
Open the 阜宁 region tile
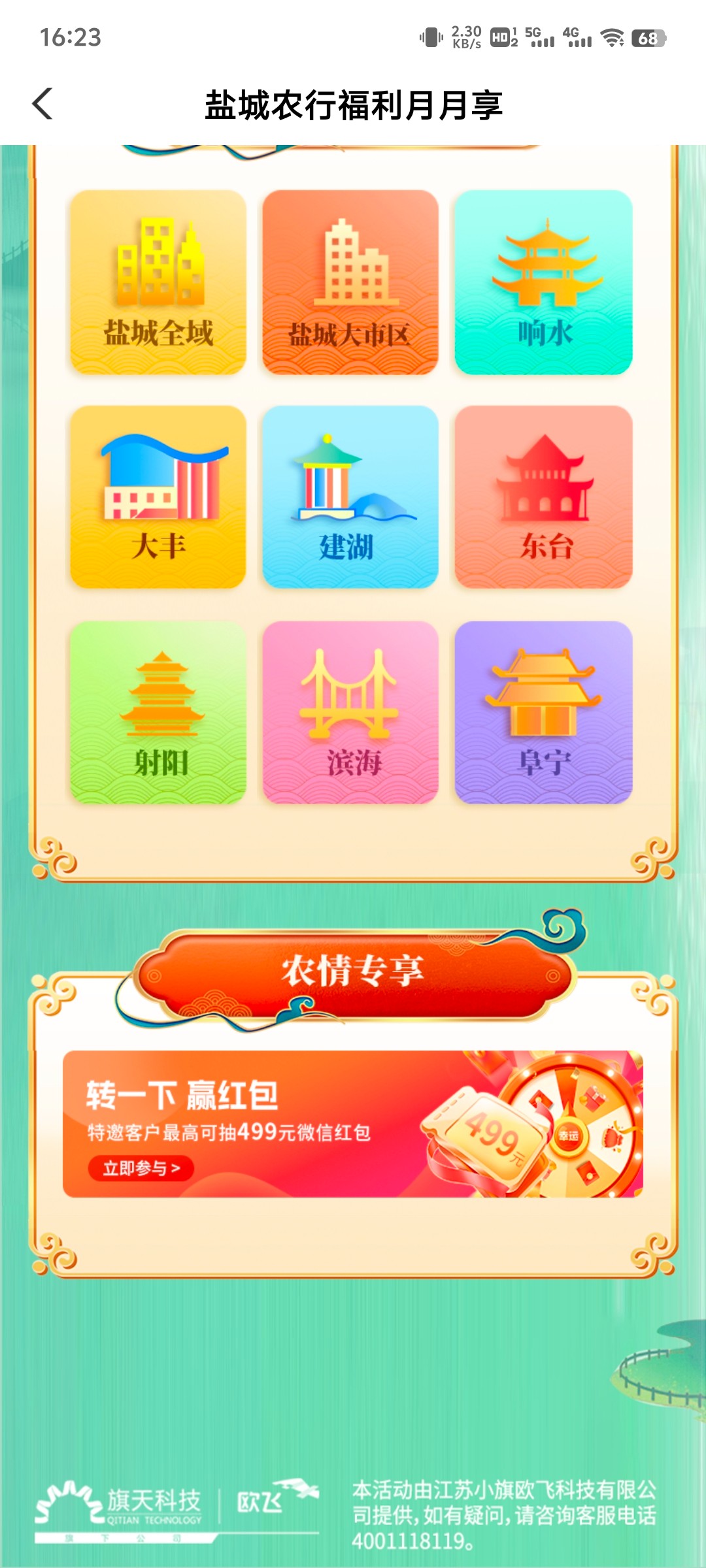point(543,712)
